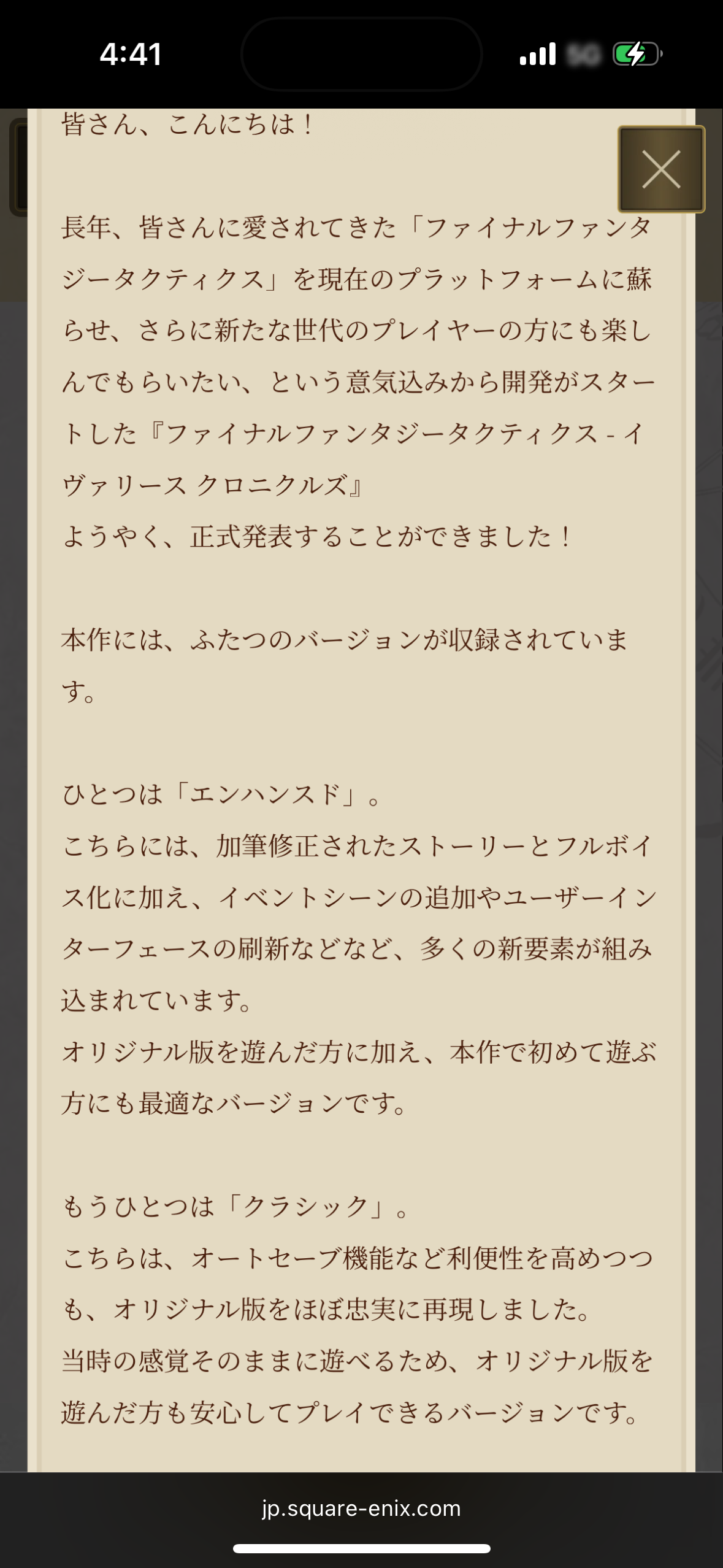Tap the jp.square-enix.com address bar
723x1568 pixels.
[x=361, y=1508]
